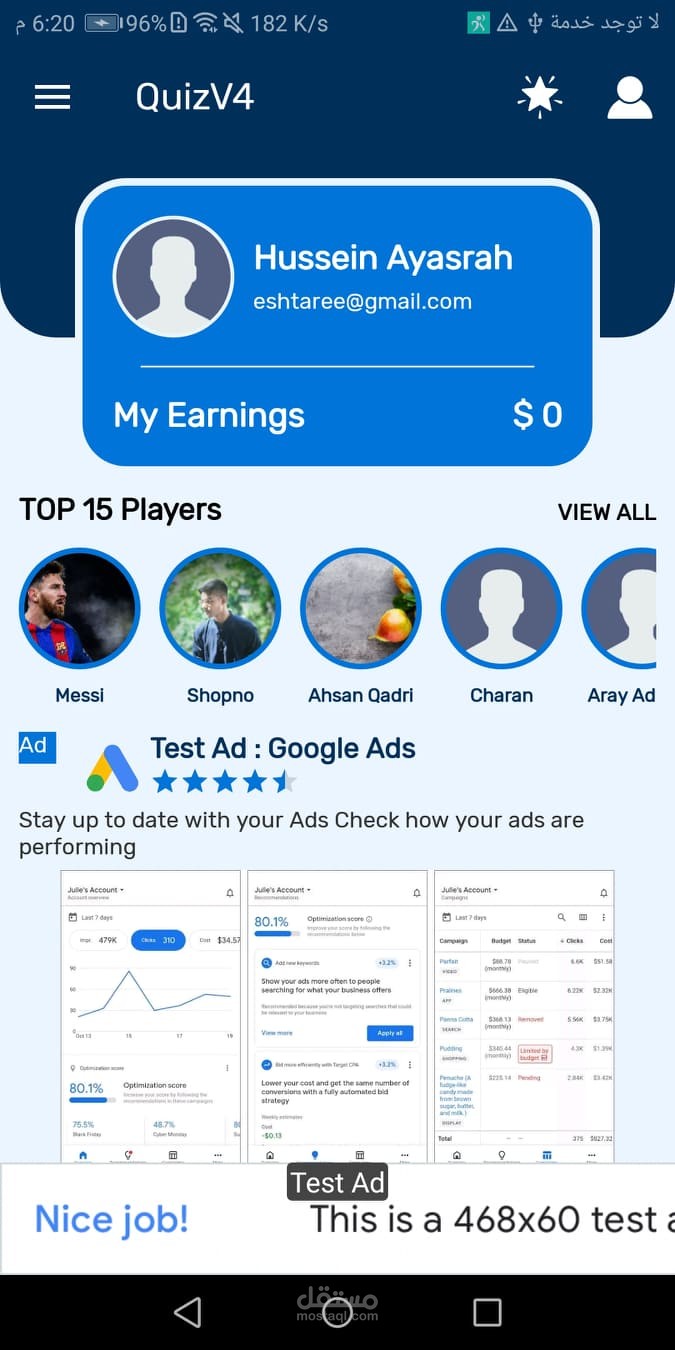Choose player Charan
Viewport: 675px width, 1350px height.
click(501, 608)
